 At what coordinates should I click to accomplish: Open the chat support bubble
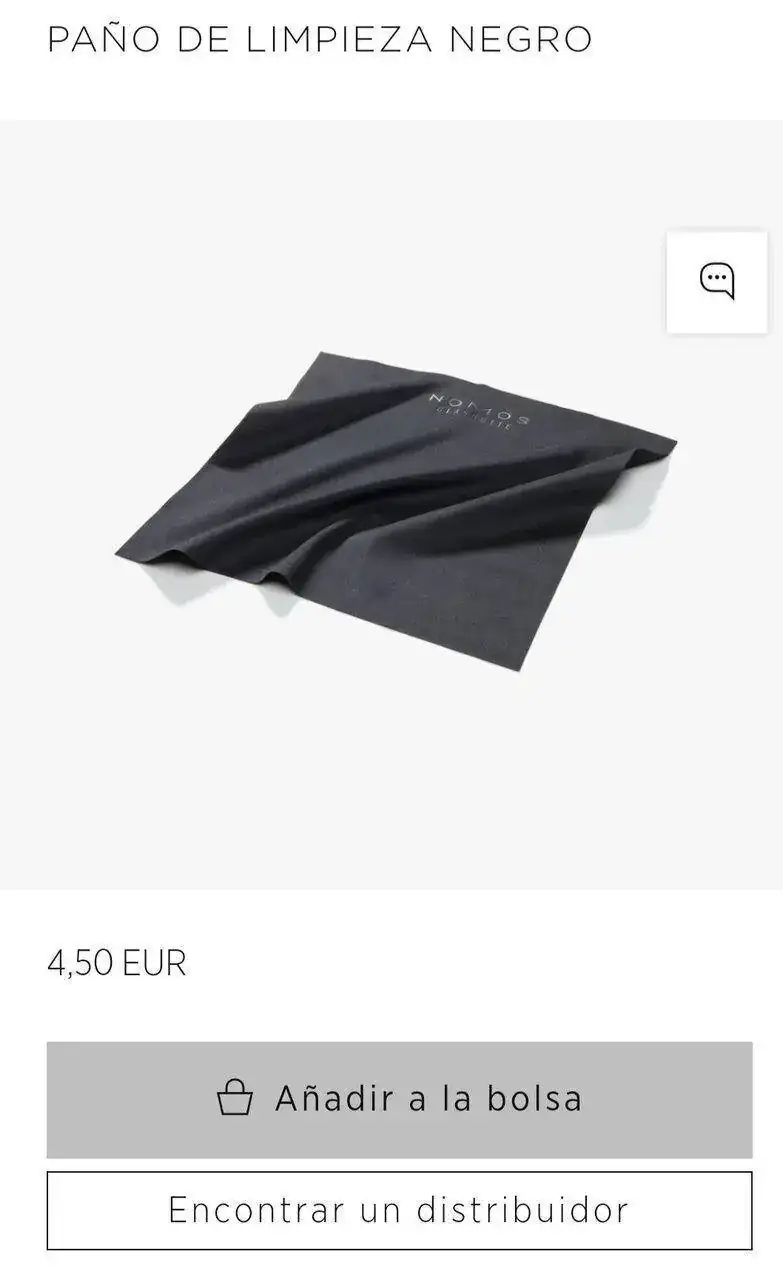click(717, 282)
